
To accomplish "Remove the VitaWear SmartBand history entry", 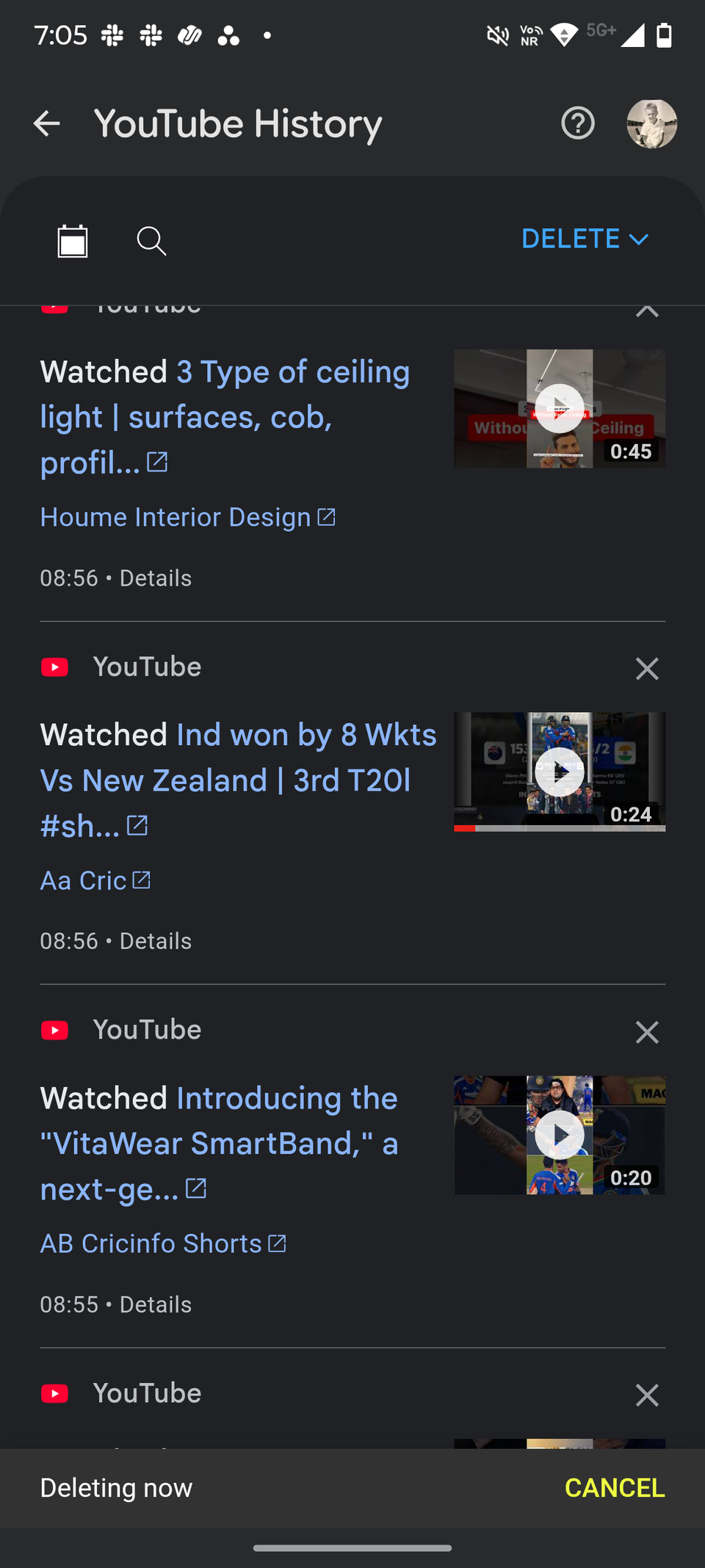I will 646,1032.
